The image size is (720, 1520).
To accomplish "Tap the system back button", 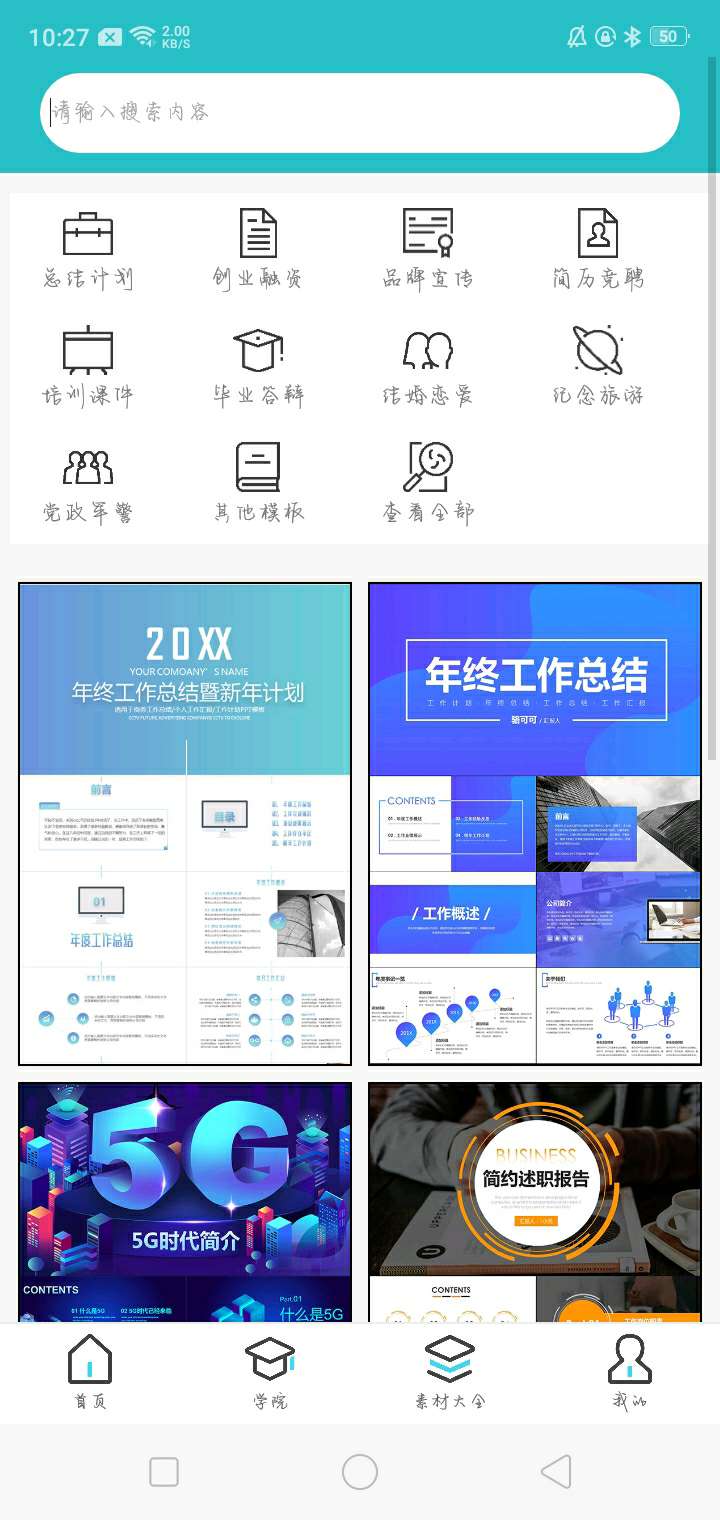I will (556, 1471).
